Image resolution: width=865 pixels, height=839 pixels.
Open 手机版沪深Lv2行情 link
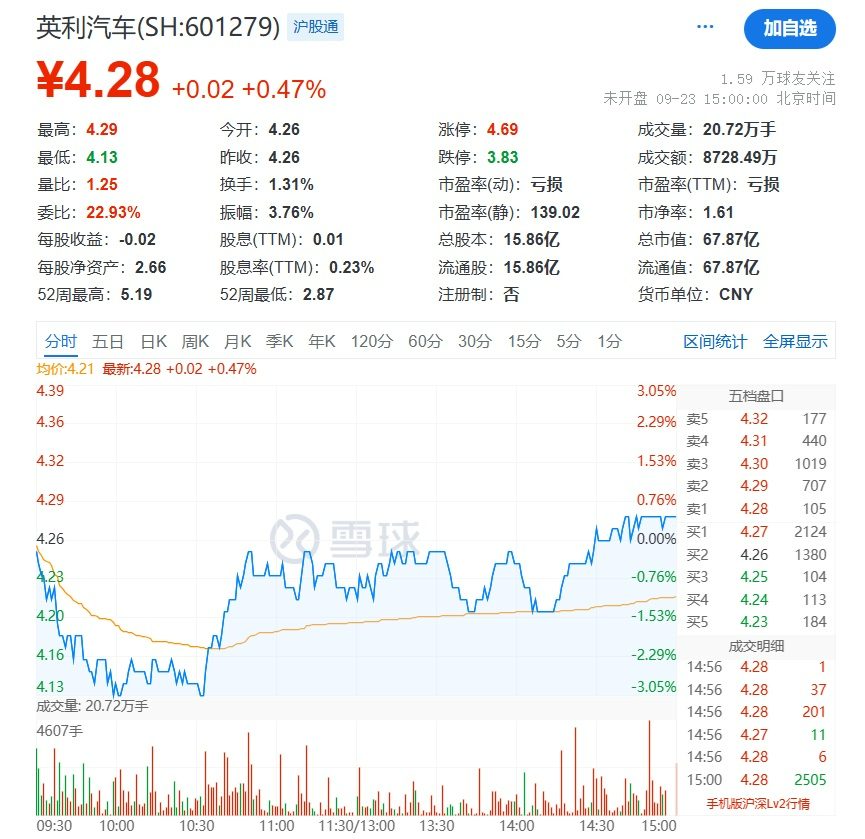coord(757,803)
